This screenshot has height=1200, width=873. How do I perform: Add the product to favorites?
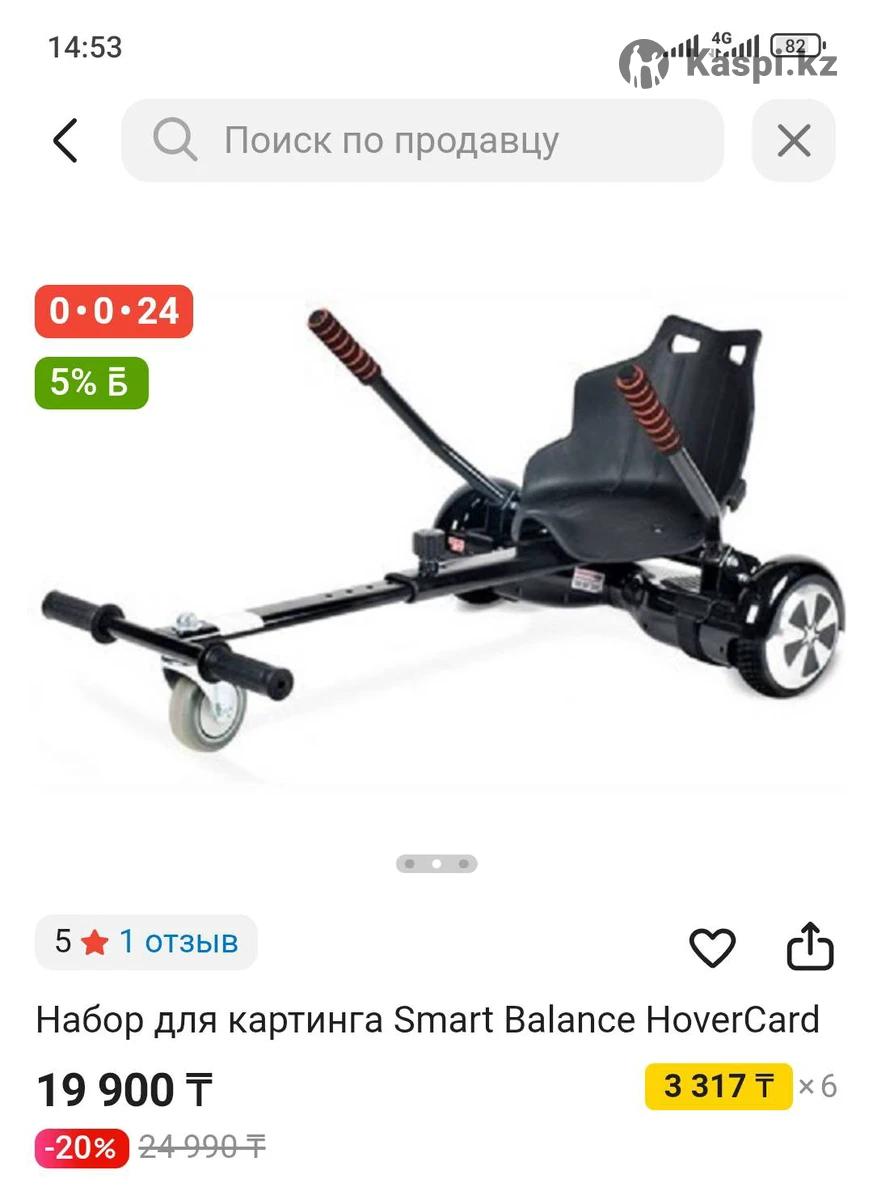712,947
